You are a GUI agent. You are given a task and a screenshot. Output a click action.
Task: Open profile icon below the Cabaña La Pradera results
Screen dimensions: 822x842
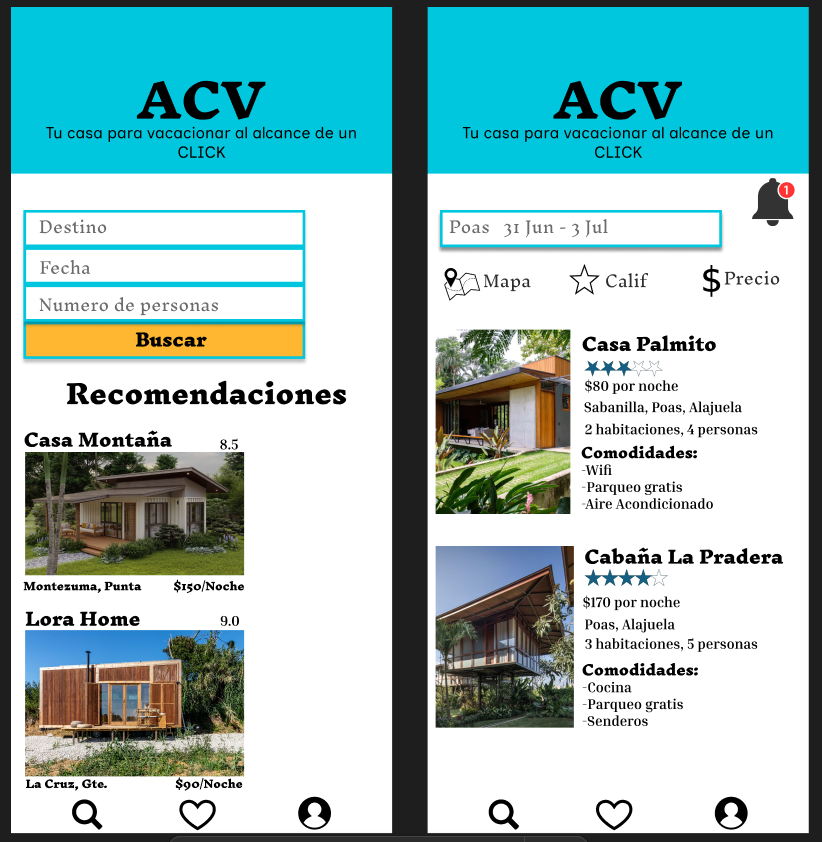pyautogui.click(x=731, y=813)
